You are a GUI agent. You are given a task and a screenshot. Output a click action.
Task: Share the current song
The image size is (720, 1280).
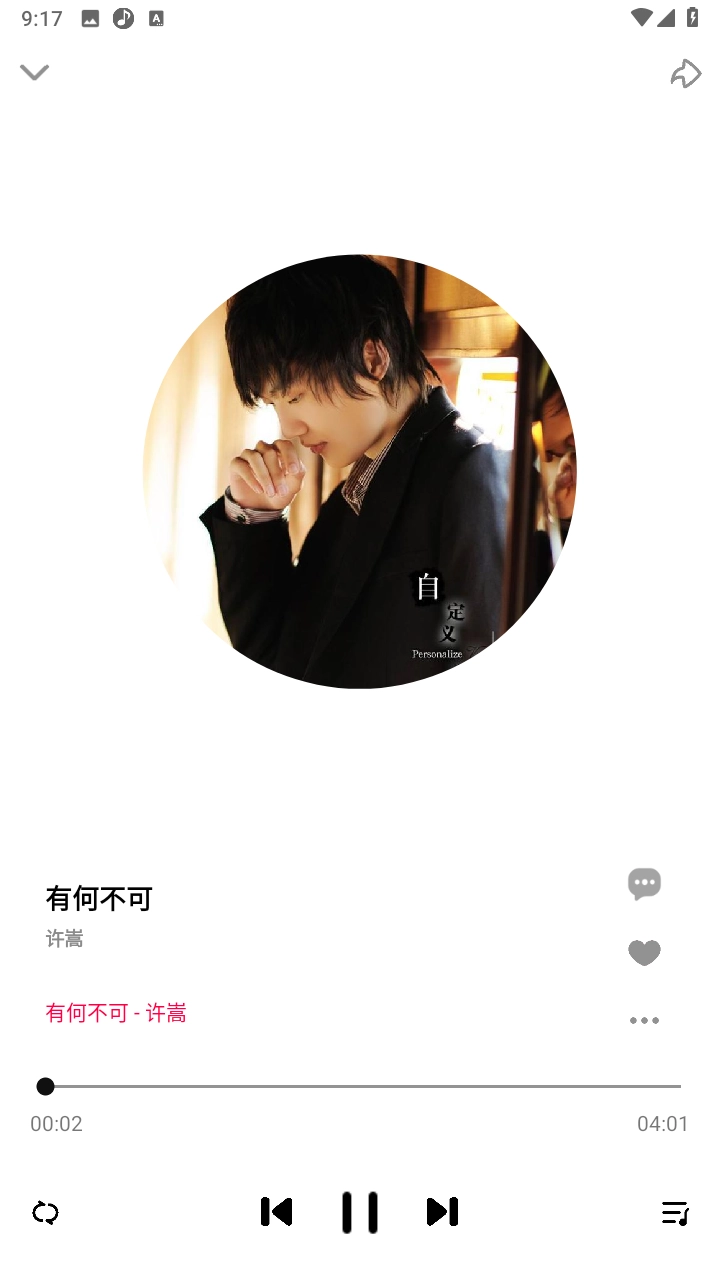coord(686,72)
